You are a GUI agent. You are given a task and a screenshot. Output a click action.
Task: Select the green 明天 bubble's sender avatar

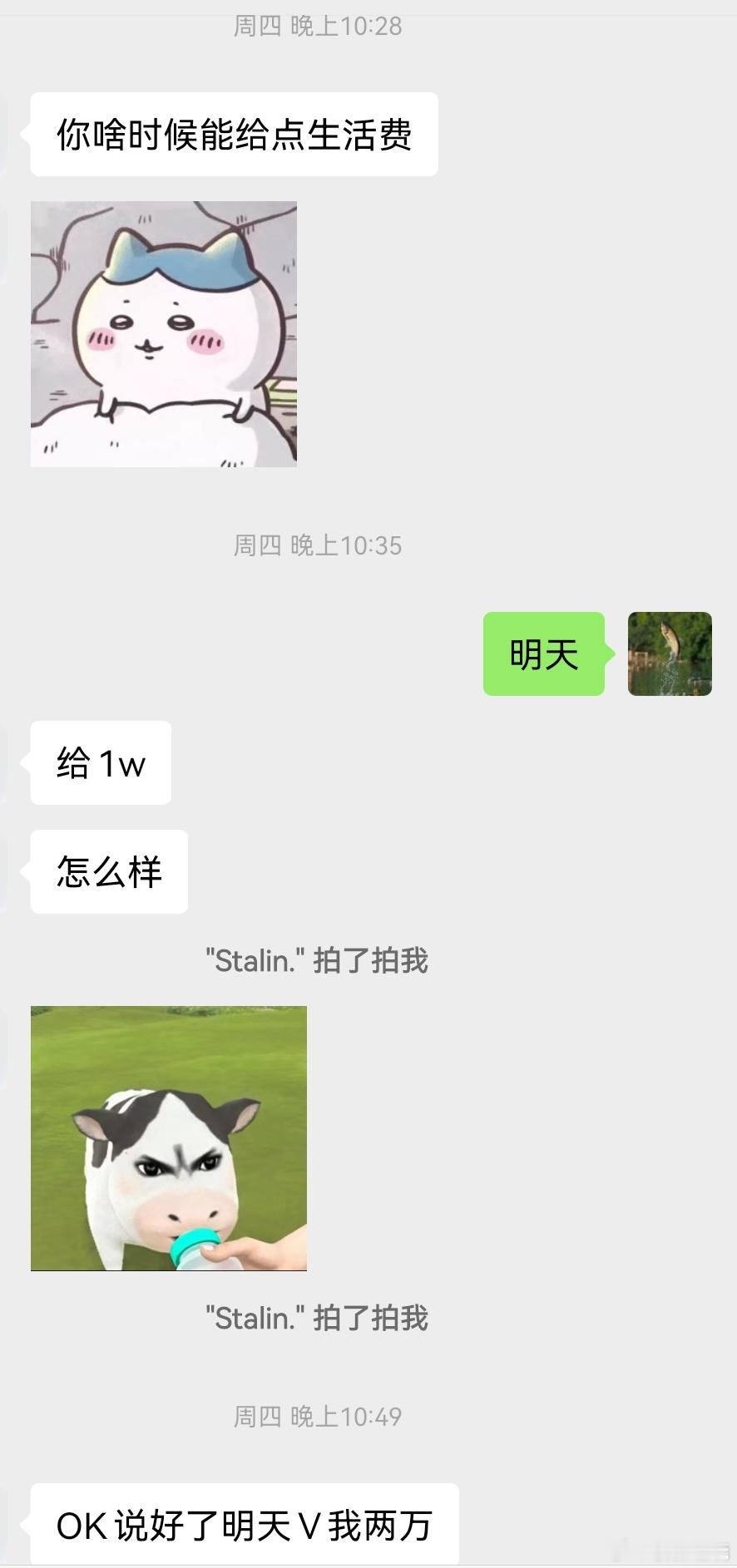click(x=670, y=654)
